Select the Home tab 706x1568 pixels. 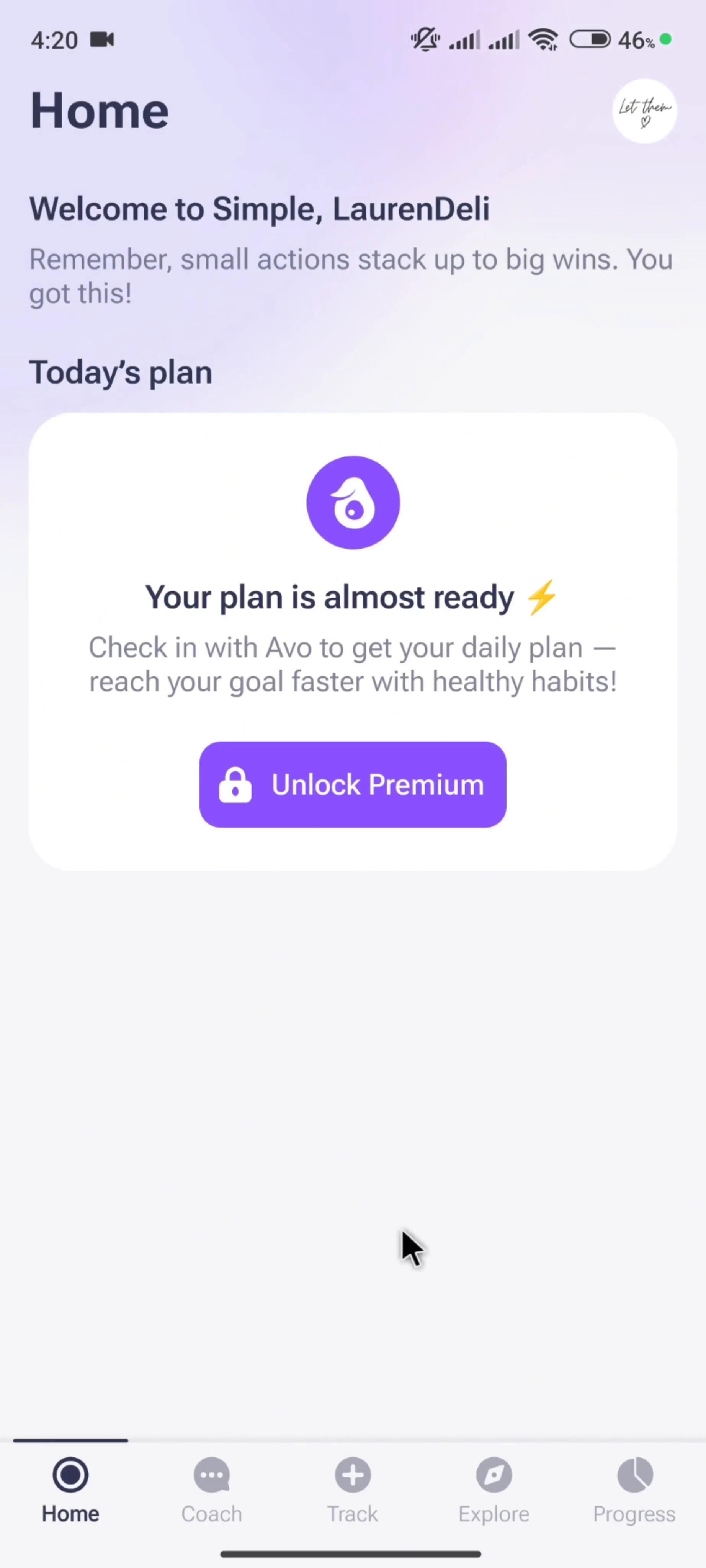pos(70,1490)
